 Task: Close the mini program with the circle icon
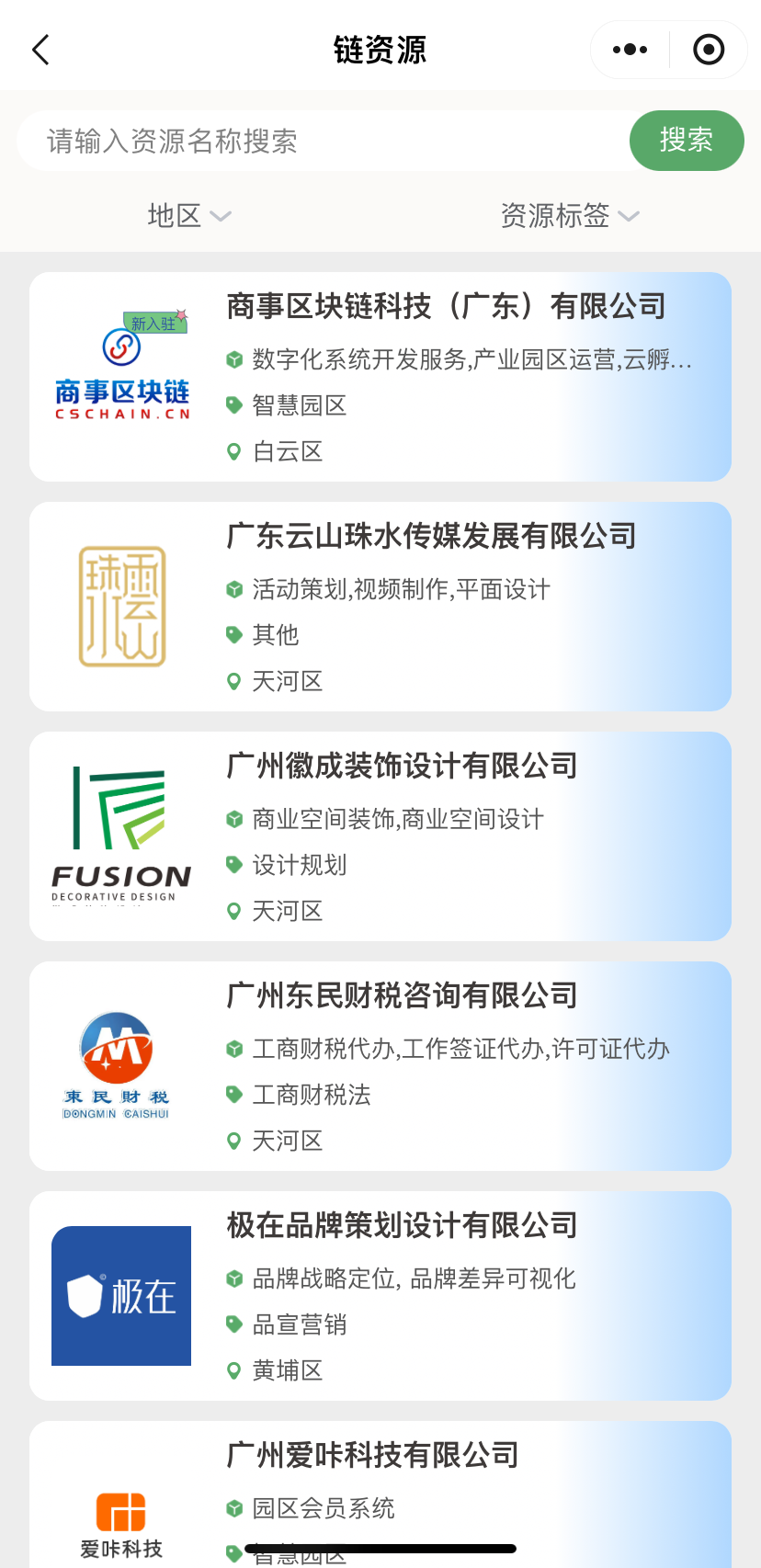pos(708,50)
